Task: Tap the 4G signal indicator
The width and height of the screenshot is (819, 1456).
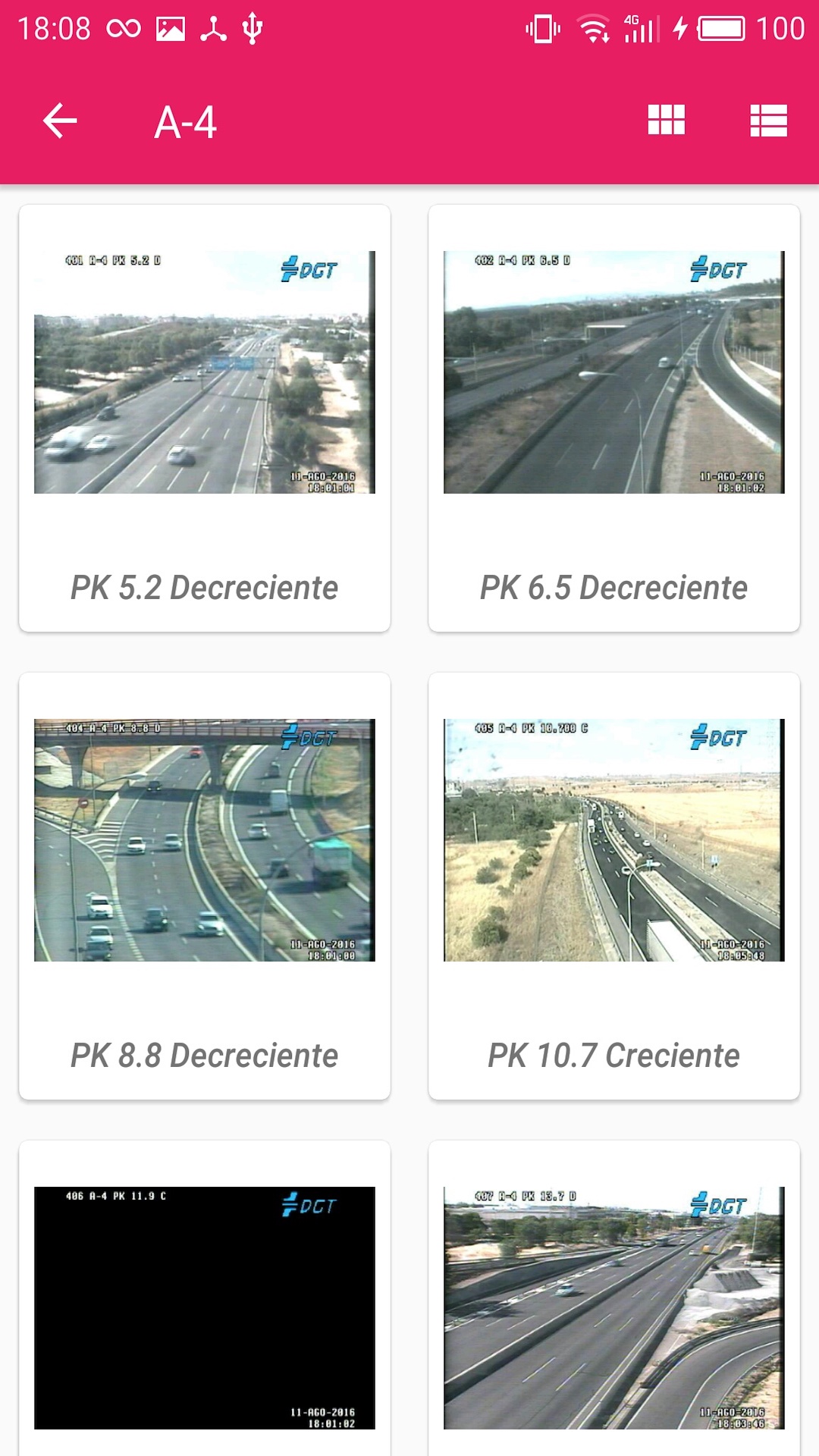Action: [641, 27]
